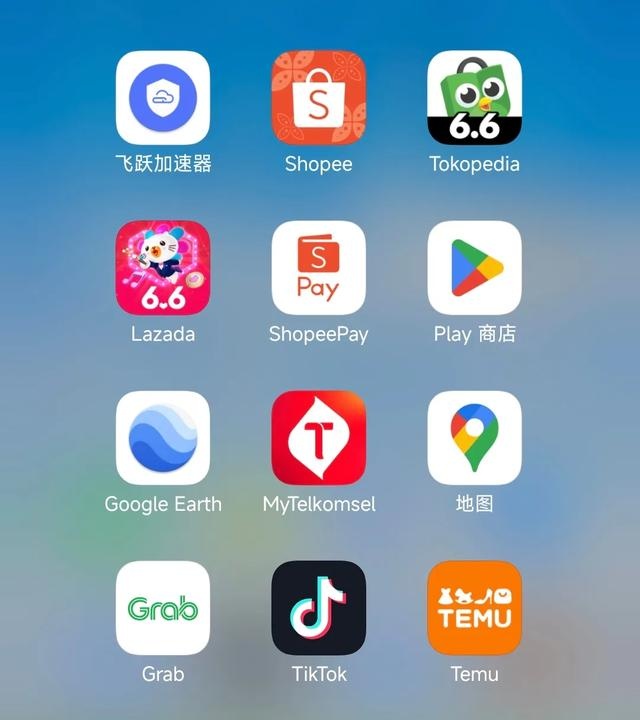640x720 pixels.
Task: Open the MyTelkomsel app
Action: [x=319, y=438]
